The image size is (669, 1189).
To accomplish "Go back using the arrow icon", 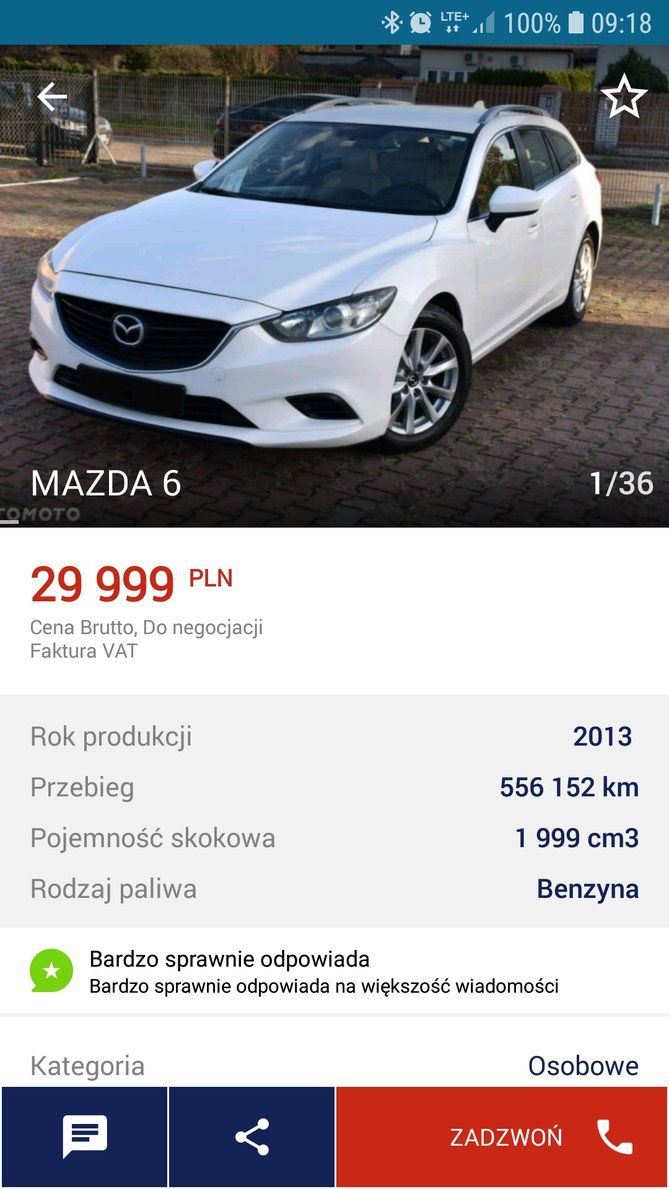I will [x=52, y=97].
